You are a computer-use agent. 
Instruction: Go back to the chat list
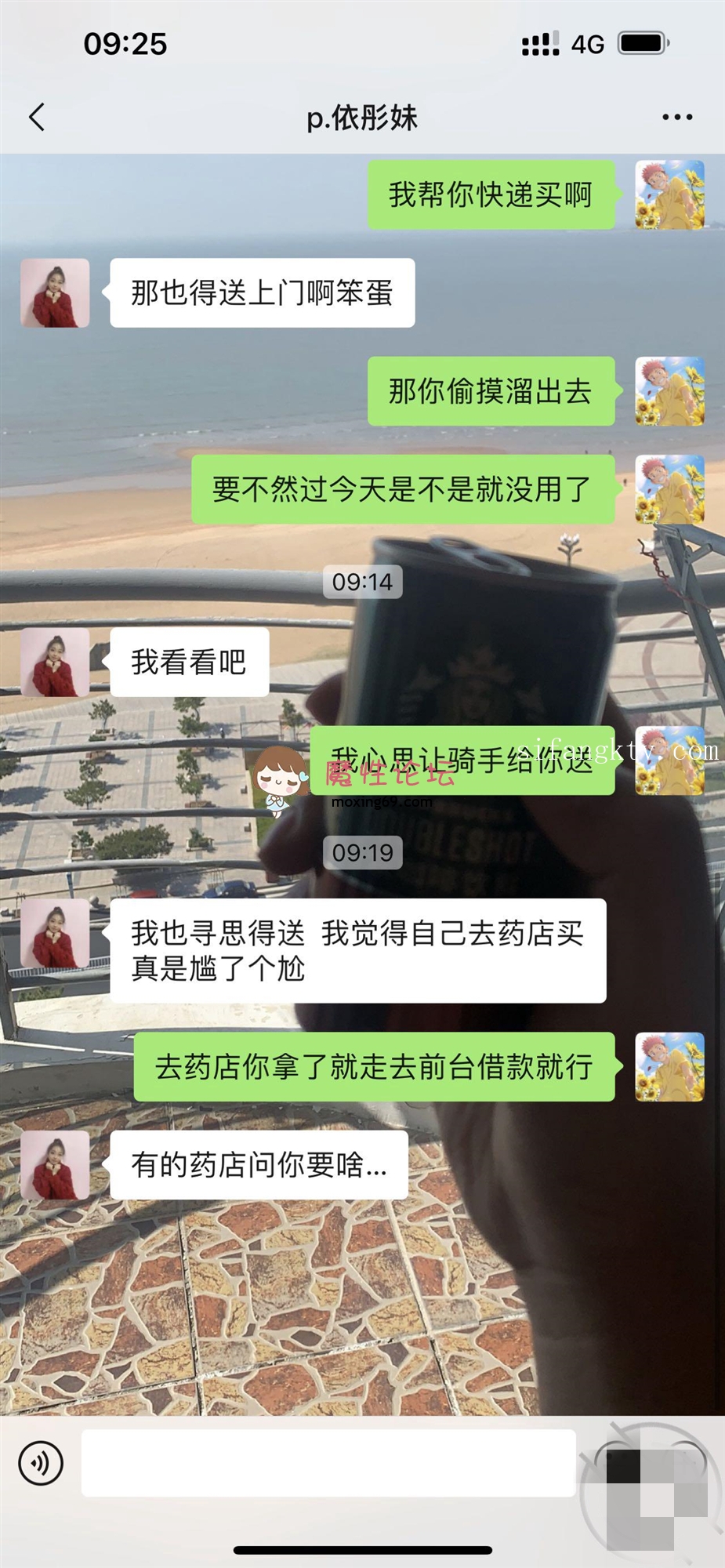(x=37, y=117)
